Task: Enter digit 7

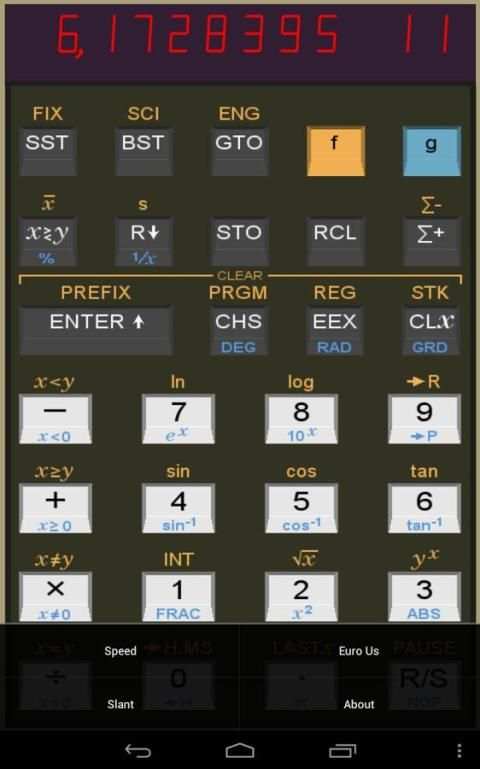Action: [x=178, y=419]
